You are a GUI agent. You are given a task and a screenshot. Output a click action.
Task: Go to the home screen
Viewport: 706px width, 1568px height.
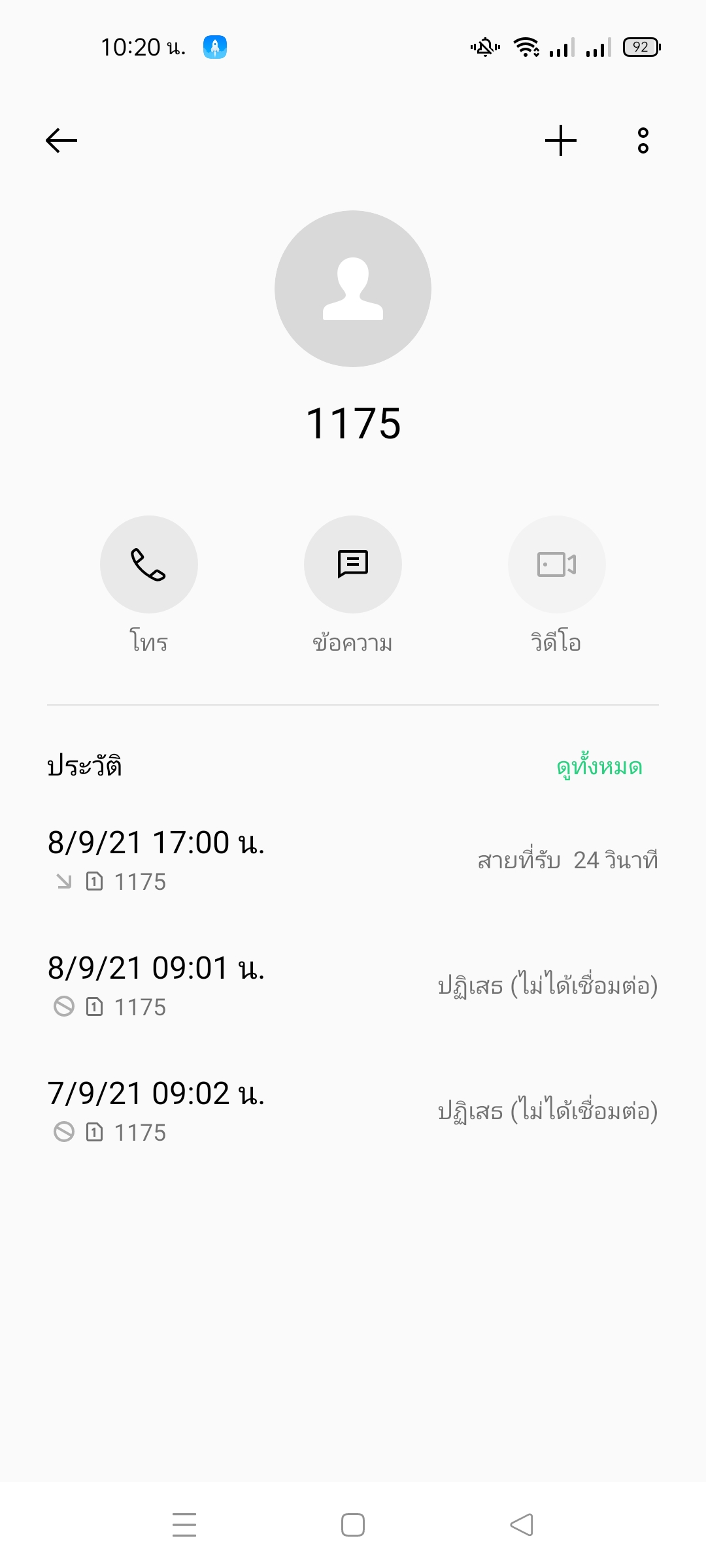pyautogui.click(x=353, y=1525)
